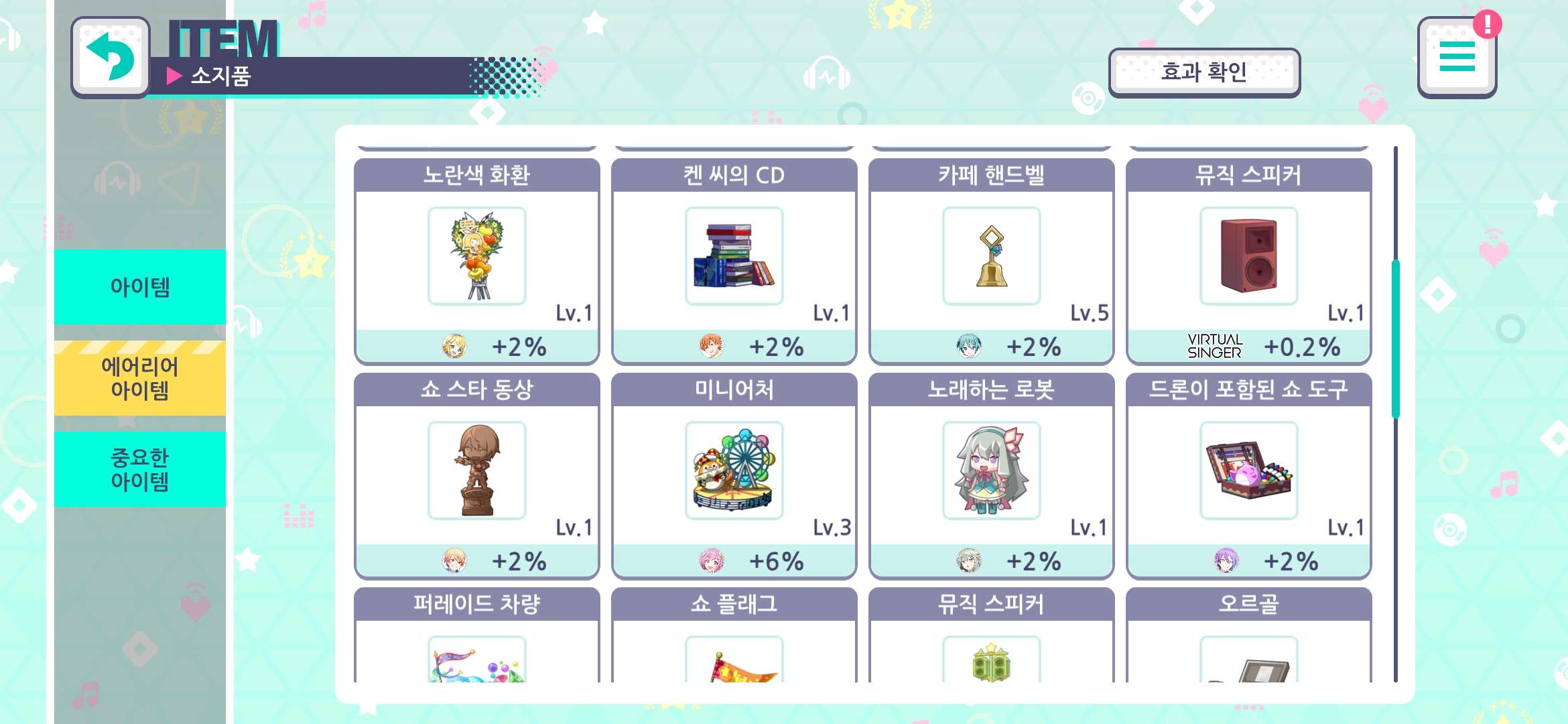
Task: Open the hamburger menu
Action: click(x=1456, y=57)
